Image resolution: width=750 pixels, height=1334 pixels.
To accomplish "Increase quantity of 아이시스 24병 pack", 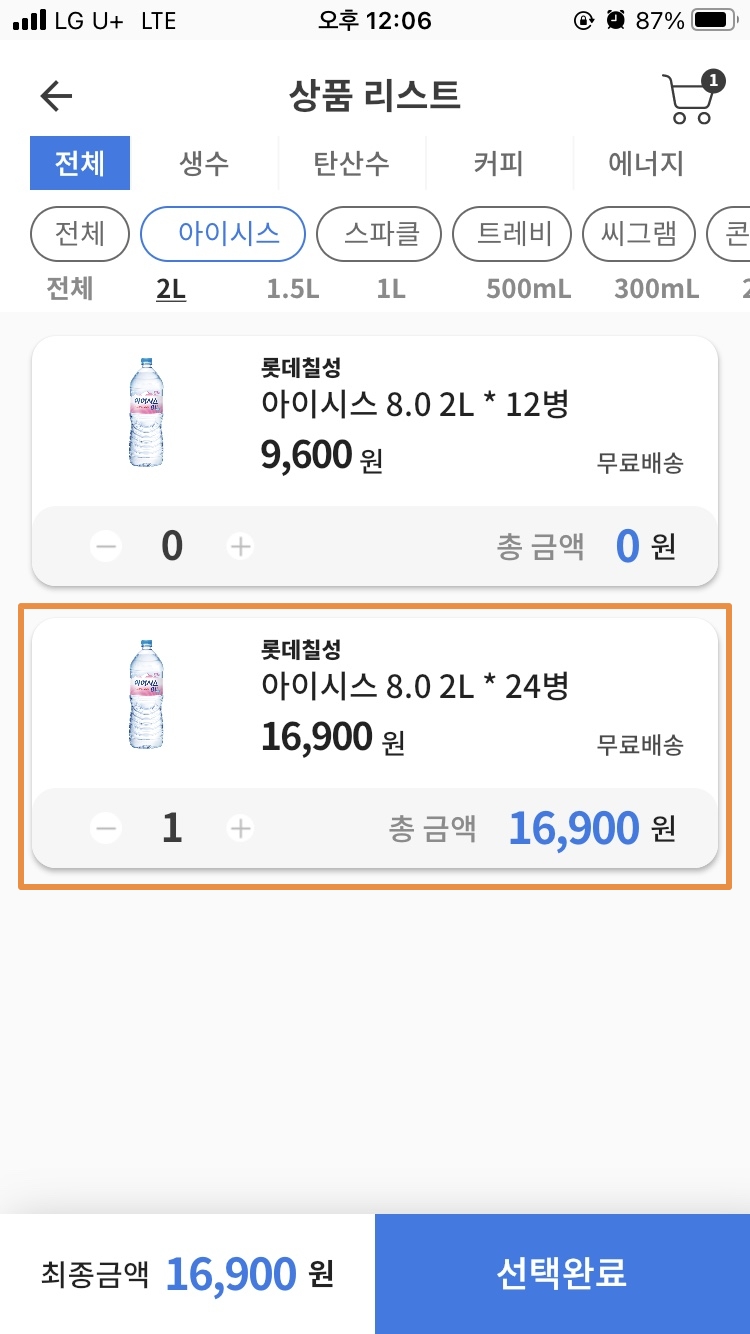I will point(240,828).
